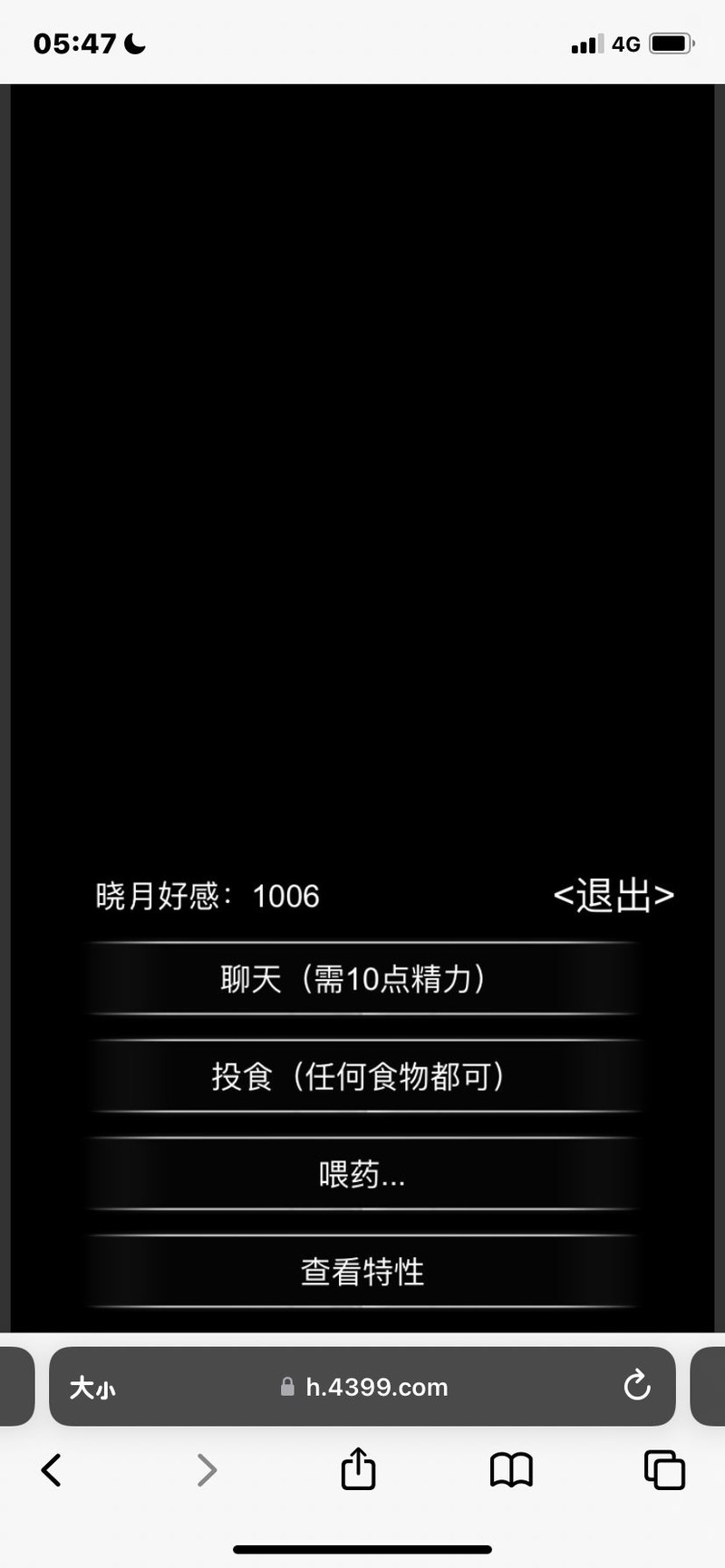Share this page via share icon
Viewport: 725px width, 1568px height.
click(358, 1468)
